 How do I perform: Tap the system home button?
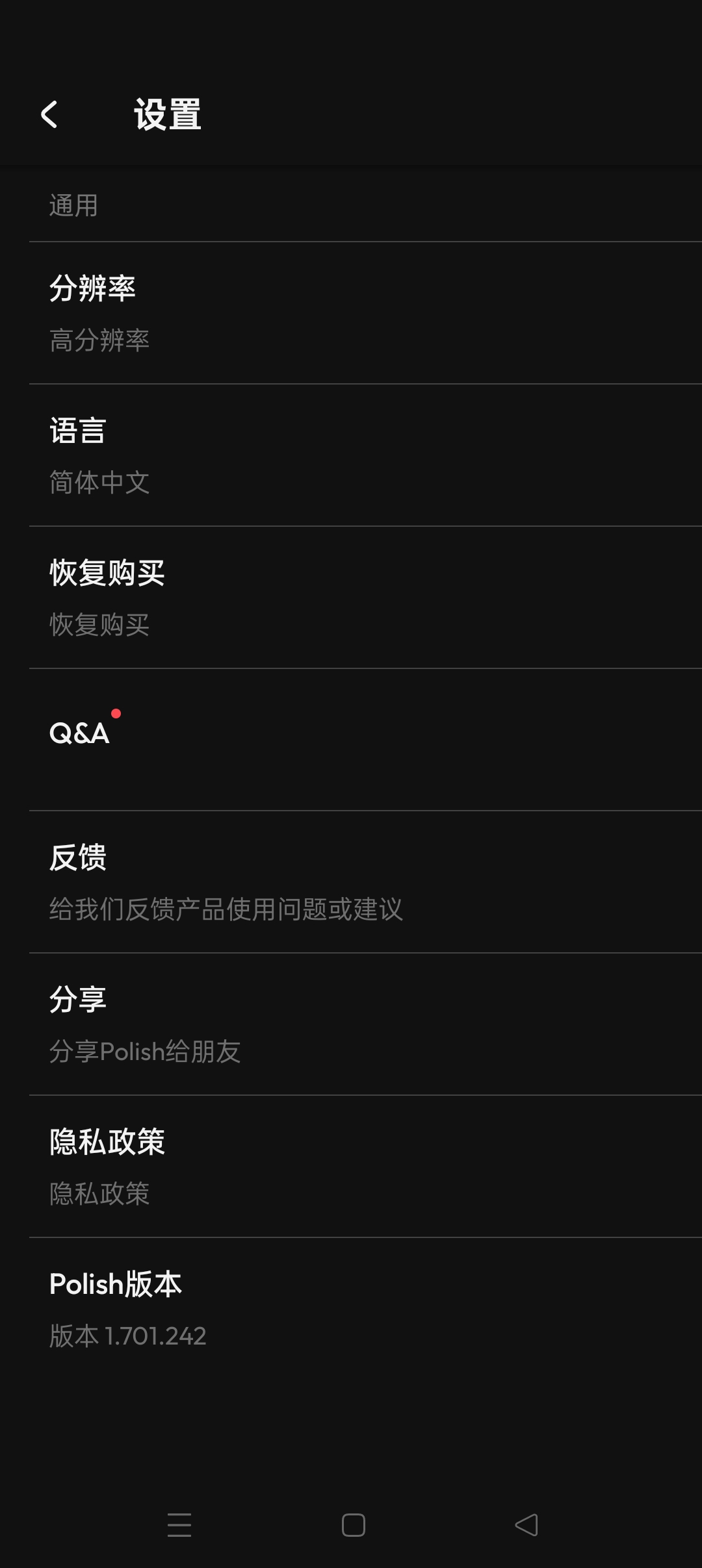coord(353,1525)
